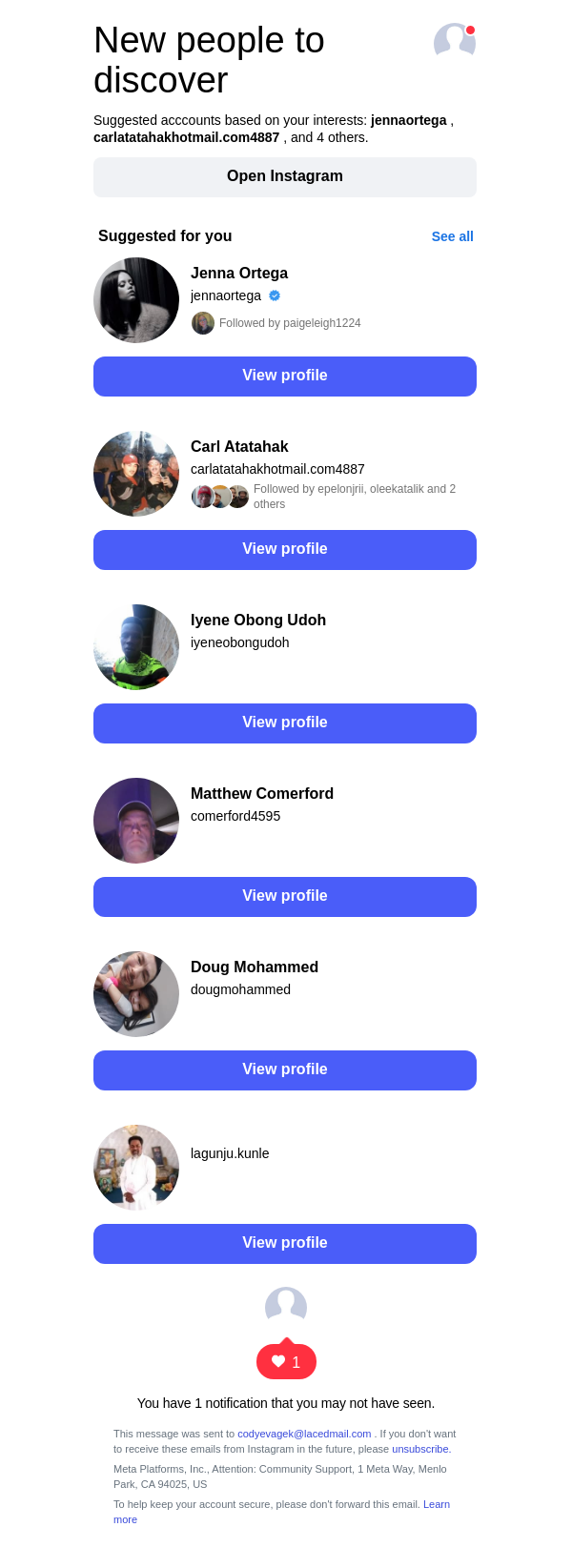View profile of Iyene Obong Udoh
Screen dimensions: 572x1568
click(285, 723)
